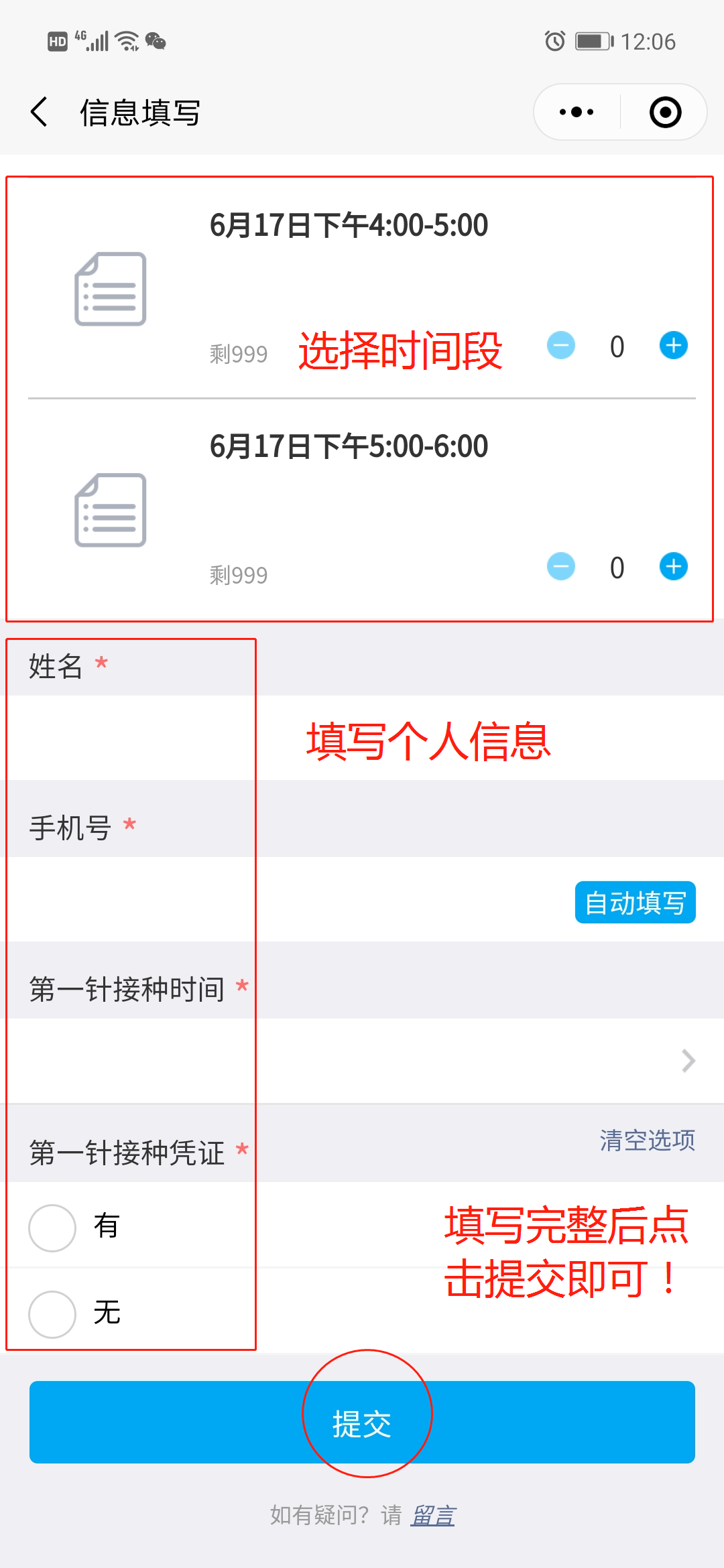Go back from 信息填写 page
The width and height of the screenshot is (724, 1568).
[40, 112]
